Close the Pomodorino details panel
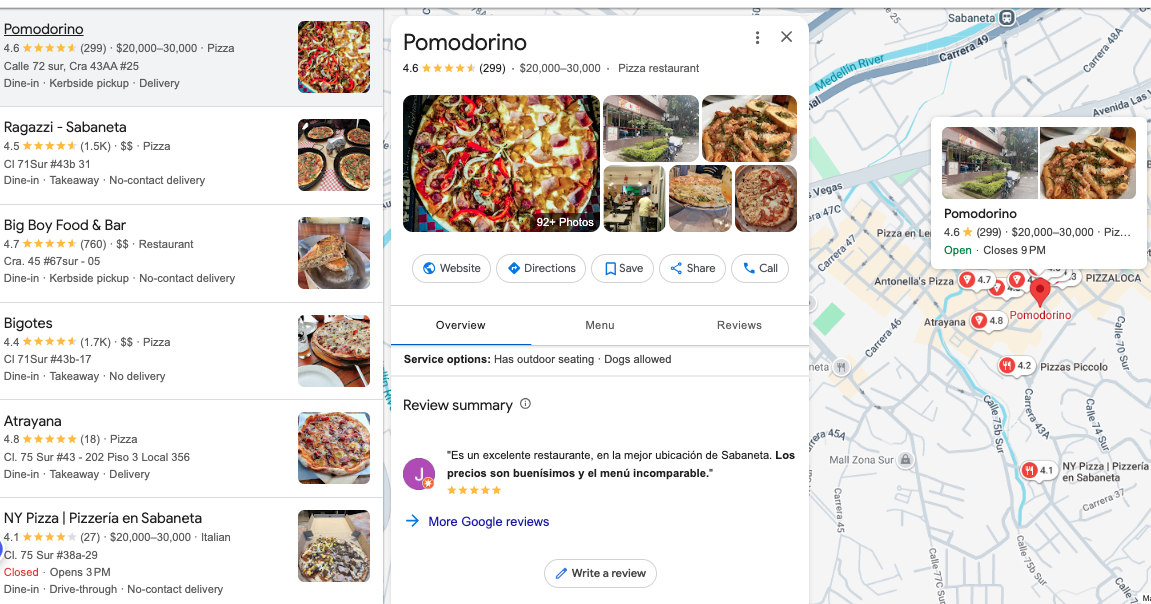1151x604 pixels. [786, 37]
